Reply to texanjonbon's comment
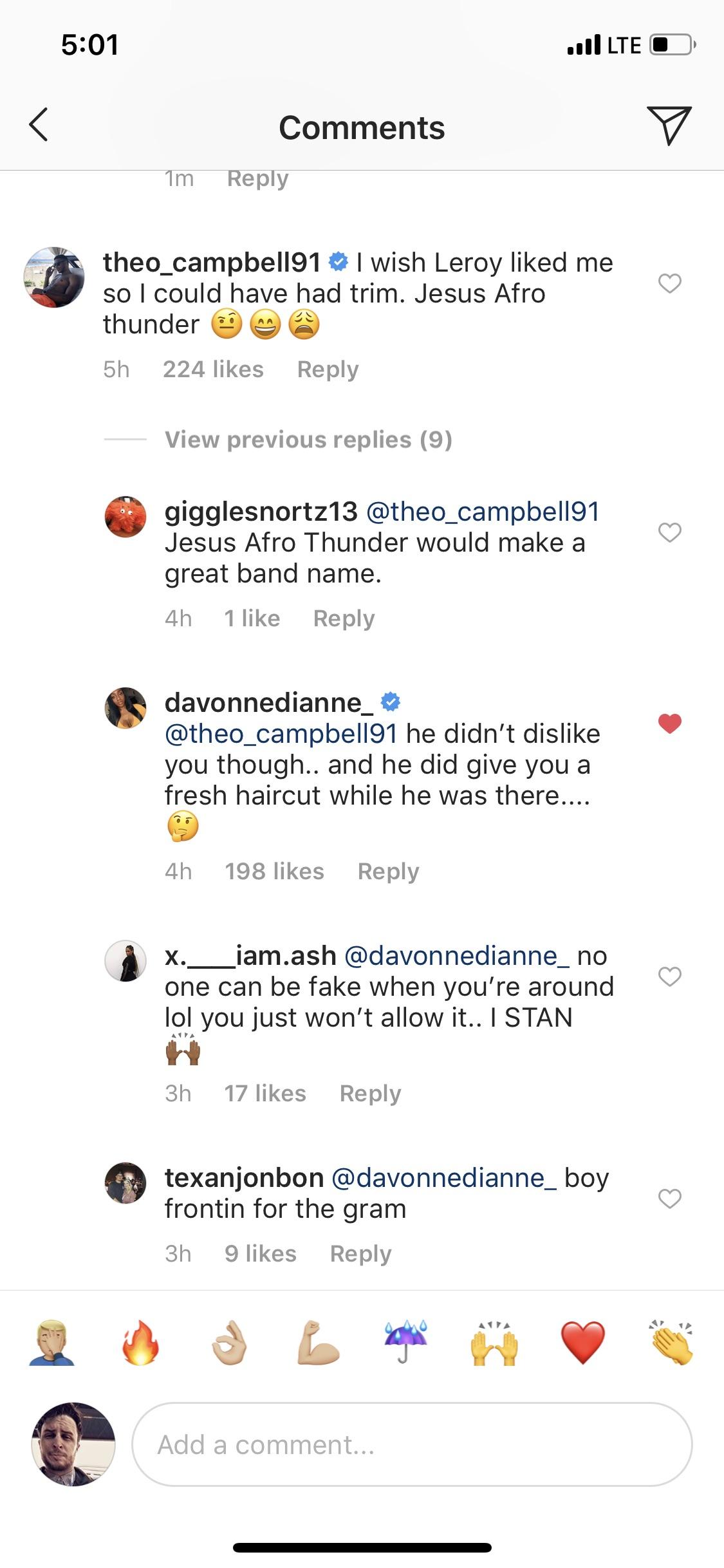The width and height of the screenshot is (724, 1568). point(360,1253)
